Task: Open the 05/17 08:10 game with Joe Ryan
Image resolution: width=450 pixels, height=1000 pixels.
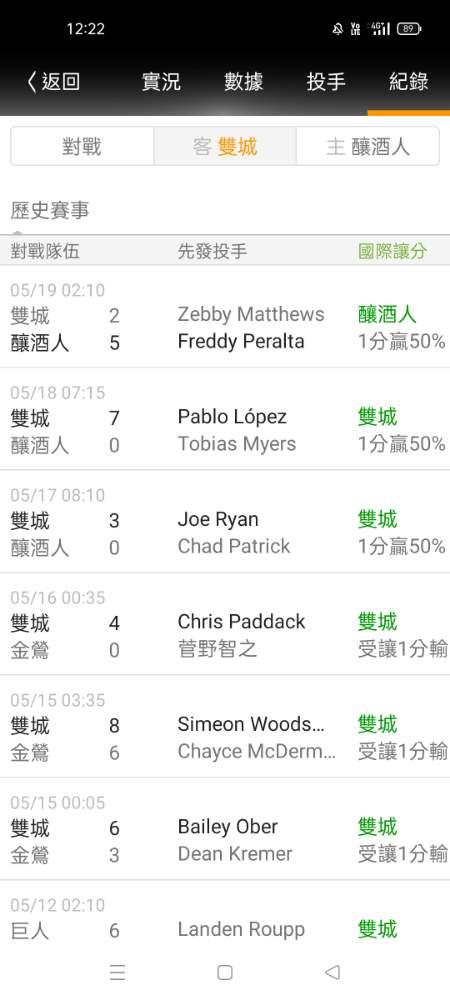Action: pos(225,522)
